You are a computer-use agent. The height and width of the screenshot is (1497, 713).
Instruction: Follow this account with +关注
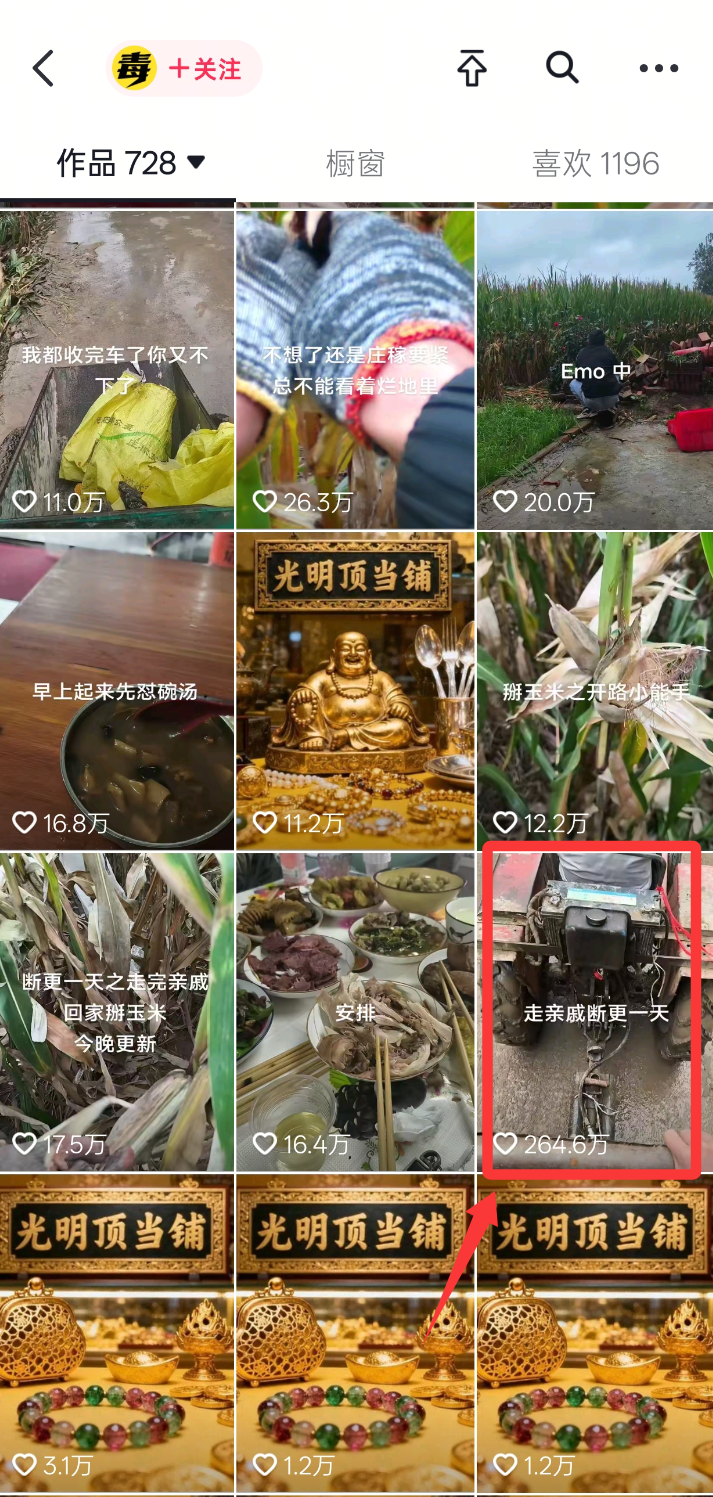click(x=204, y=69)
